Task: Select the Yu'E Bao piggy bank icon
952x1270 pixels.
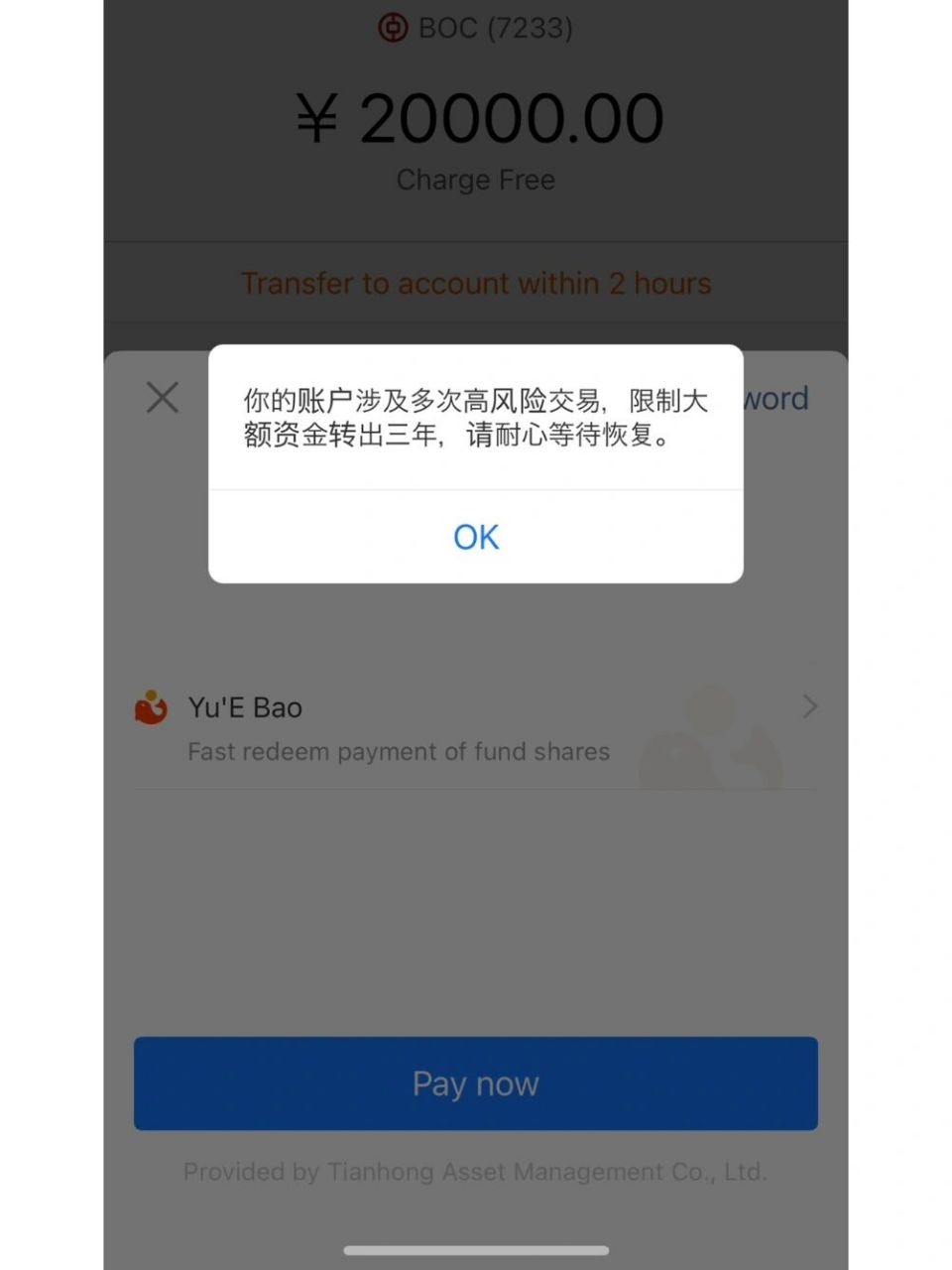Action: (151, 707)
